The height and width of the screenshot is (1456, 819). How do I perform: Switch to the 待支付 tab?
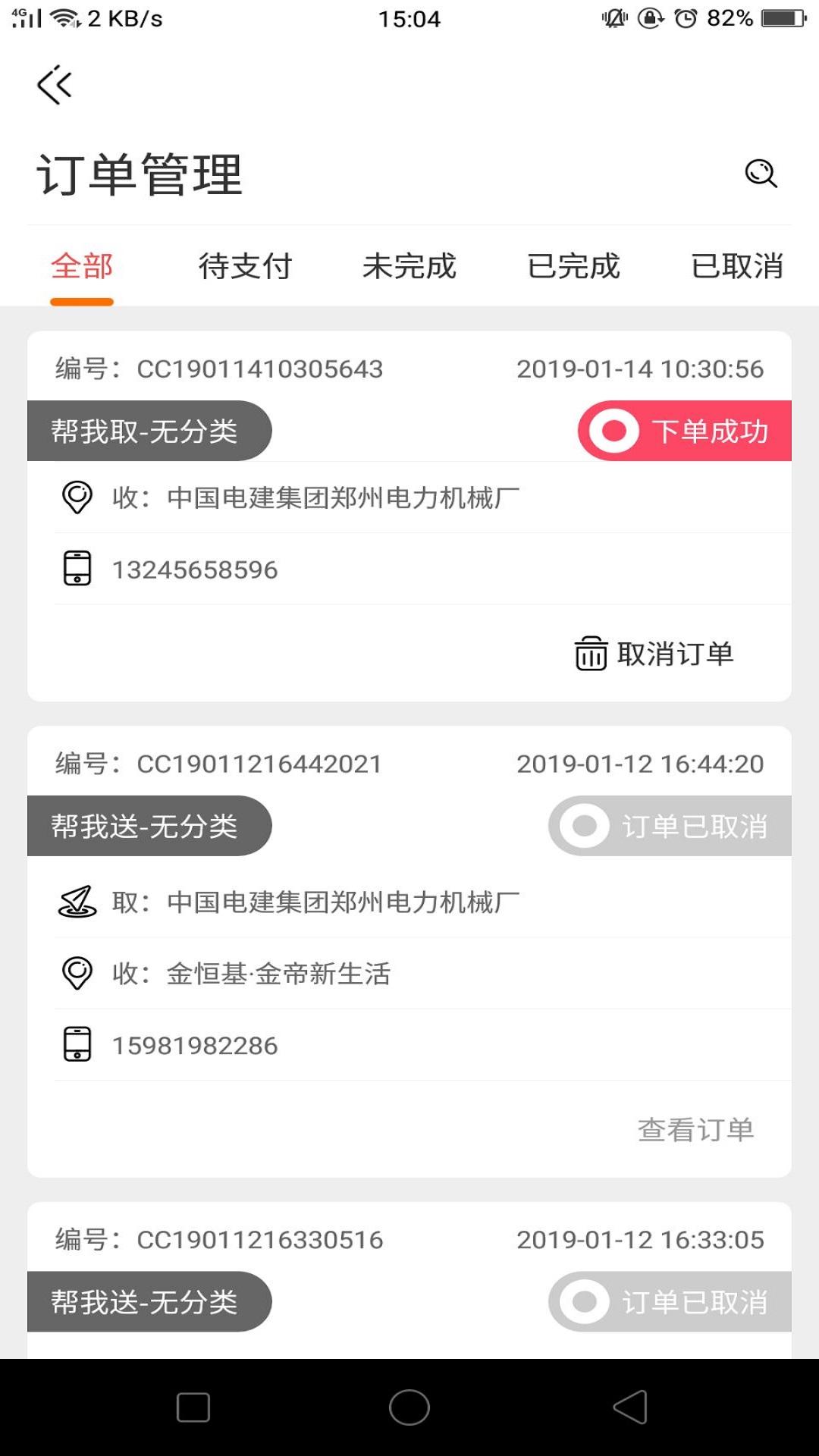click(246, 266)
